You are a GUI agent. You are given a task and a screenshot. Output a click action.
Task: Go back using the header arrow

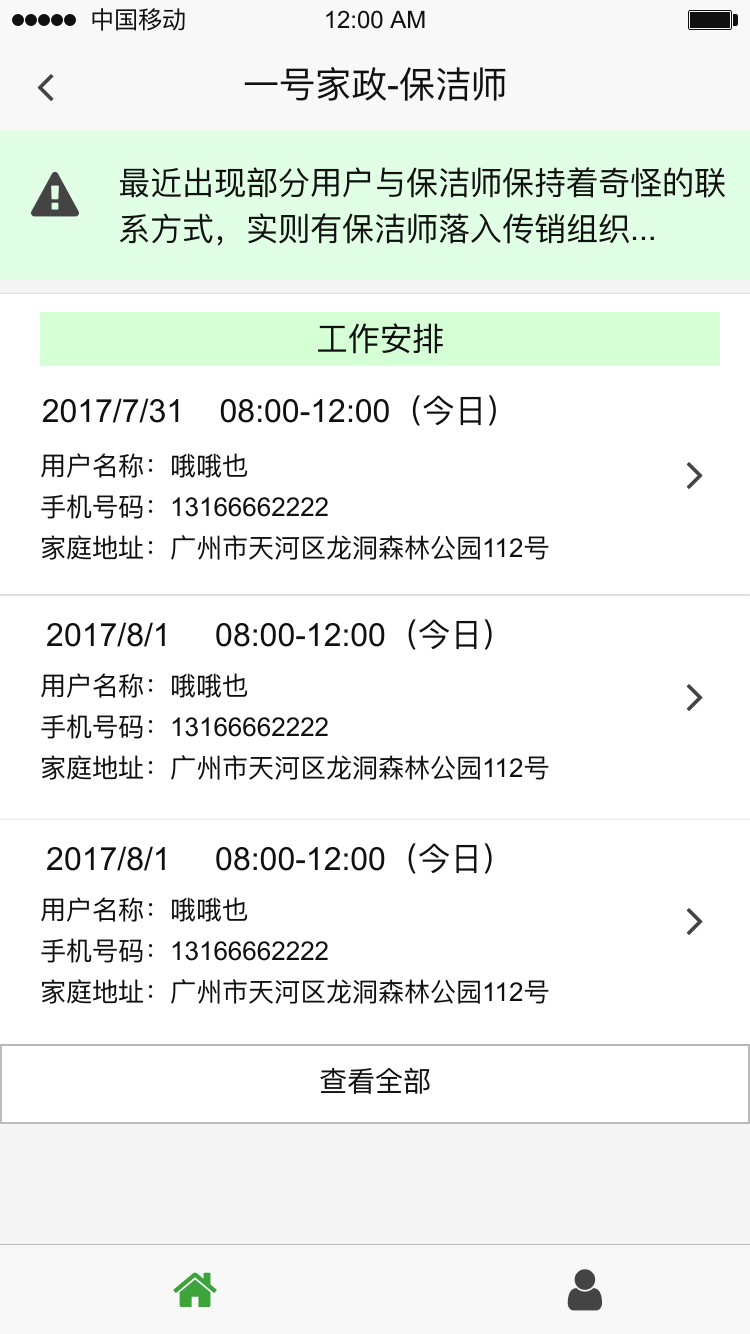click(46, 87)
